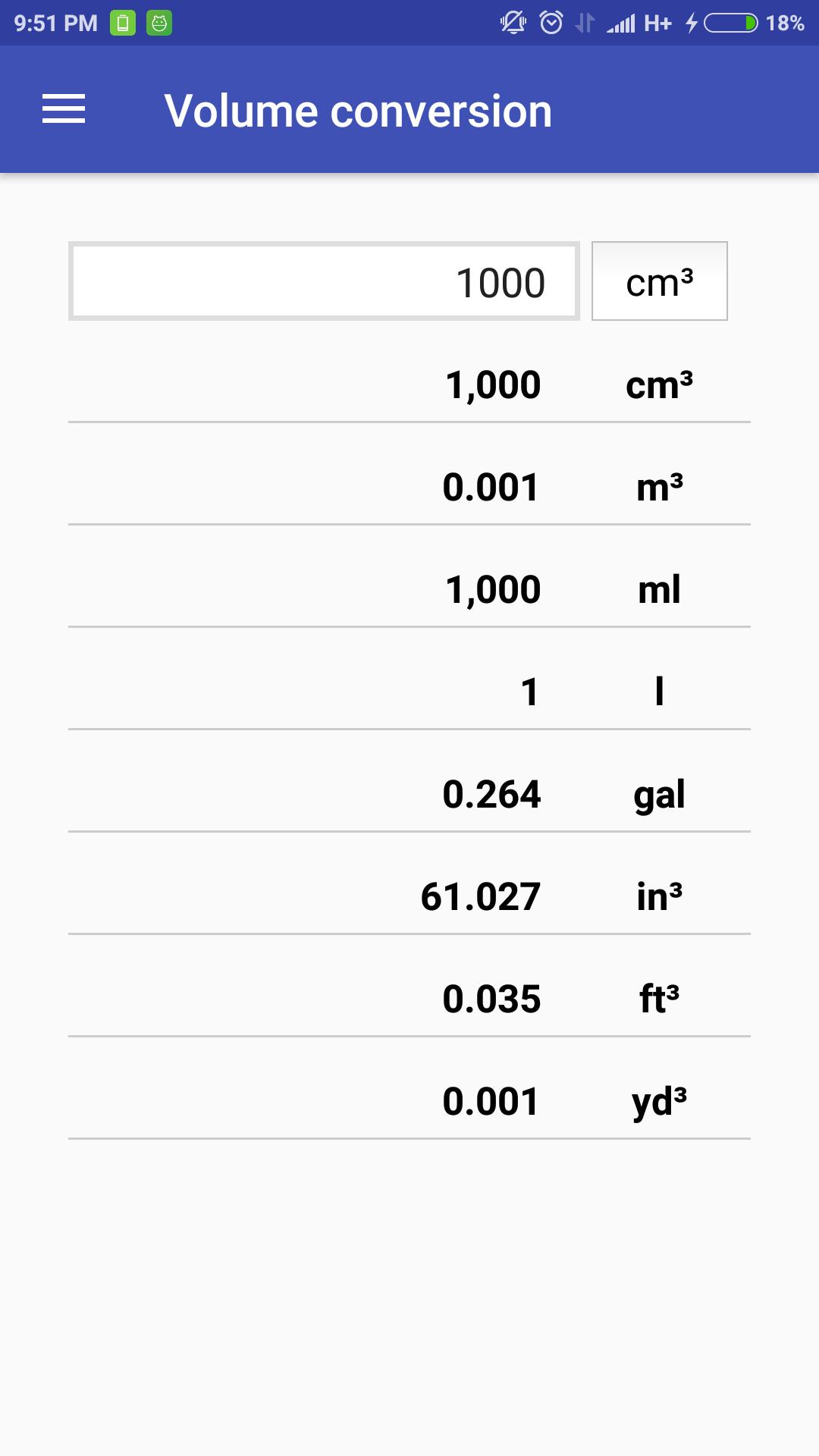
Task: Tap the value input field showing 1000
Action: tap(324, 281)
